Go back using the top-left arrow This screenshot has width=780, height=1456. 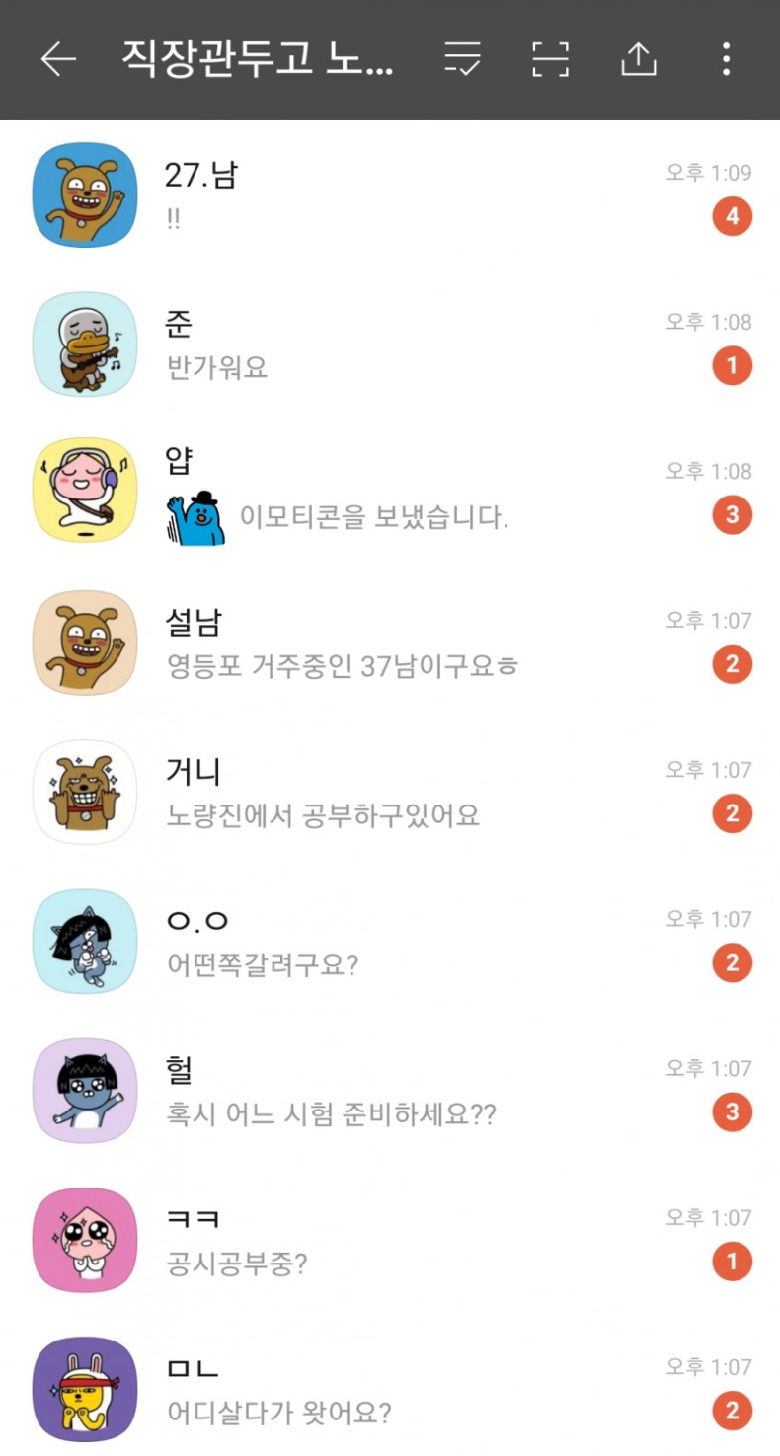pyautogui.click(x=58, y=60)
